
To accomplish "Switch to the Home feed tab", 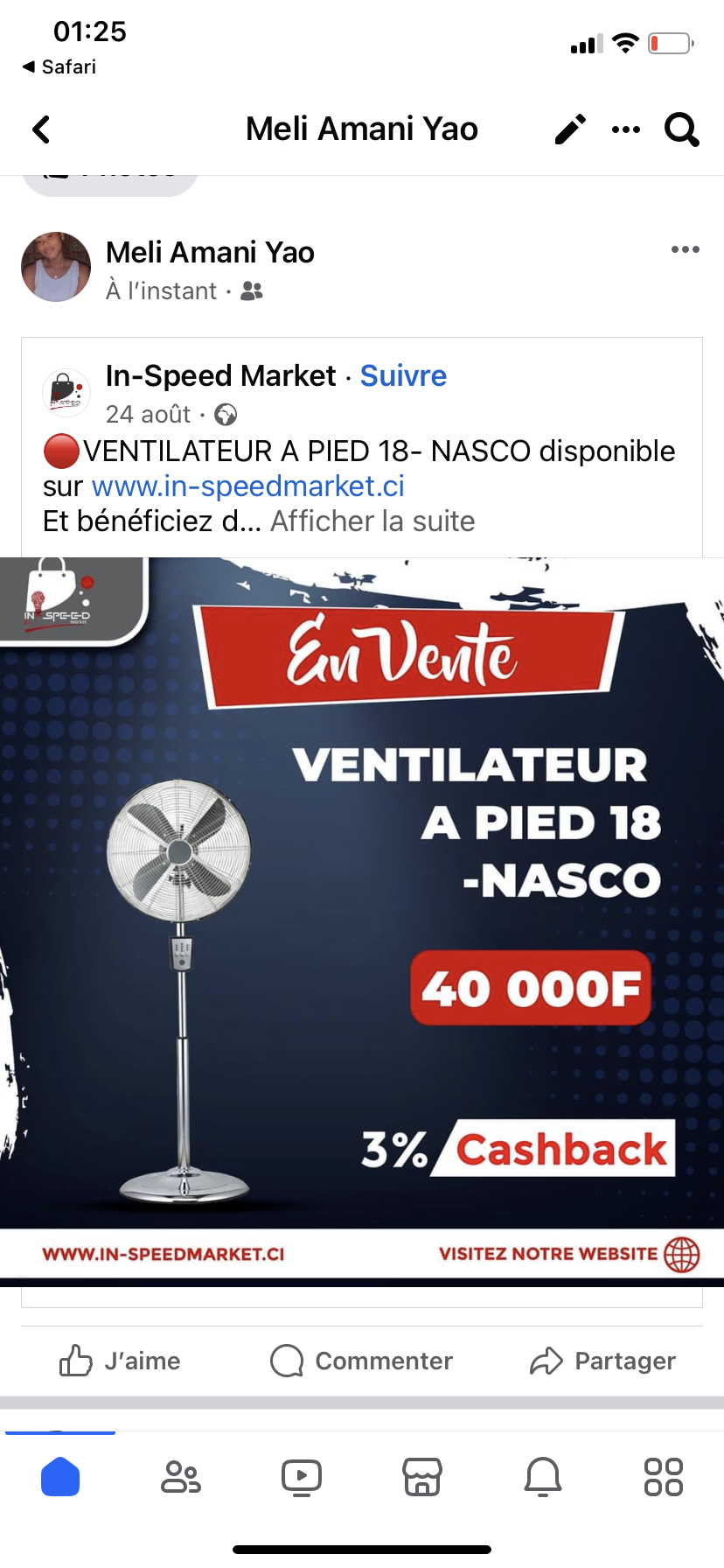I will pyautogui.click(x=60, y=1477).
